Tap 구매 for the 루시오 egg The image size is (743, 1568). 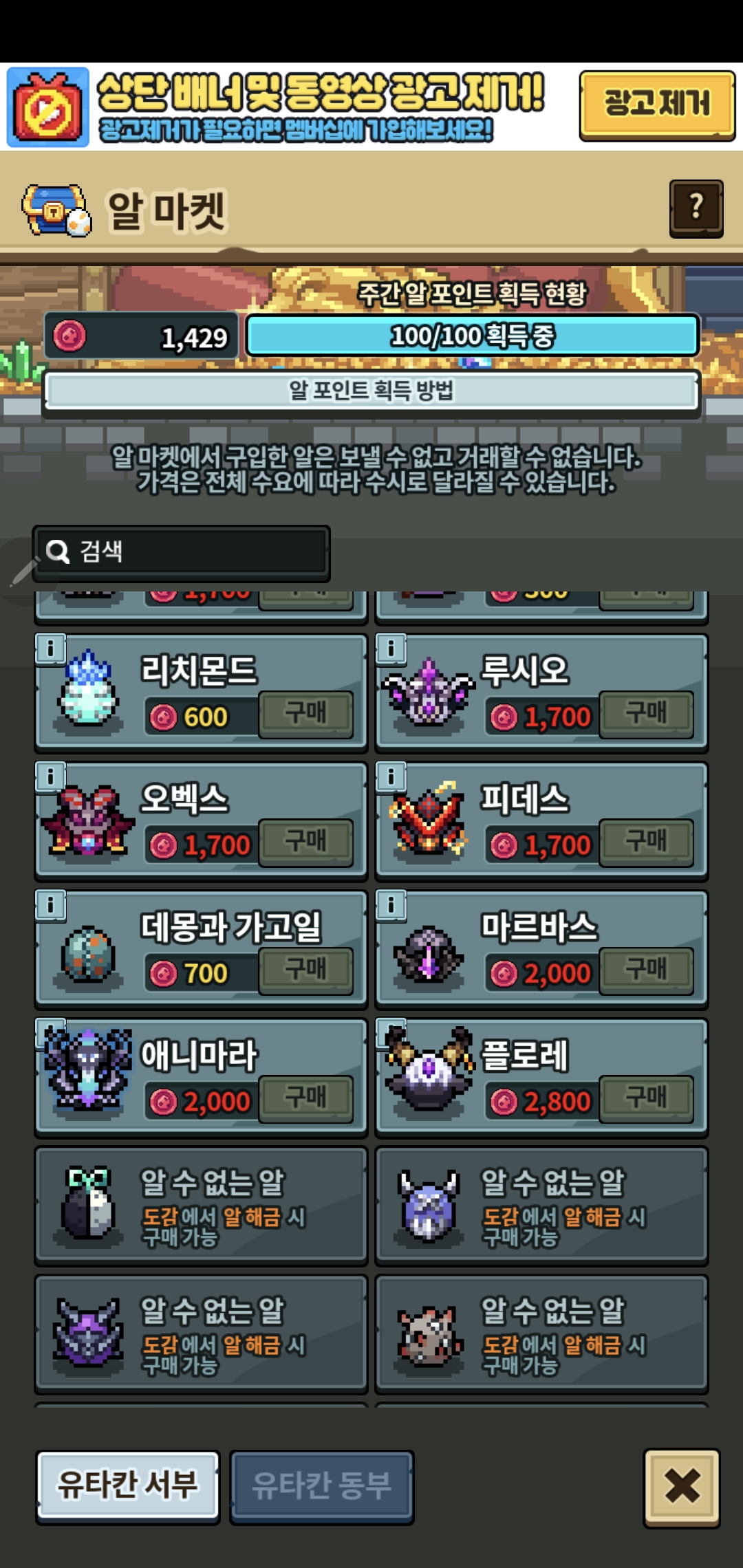click(646, 714)
